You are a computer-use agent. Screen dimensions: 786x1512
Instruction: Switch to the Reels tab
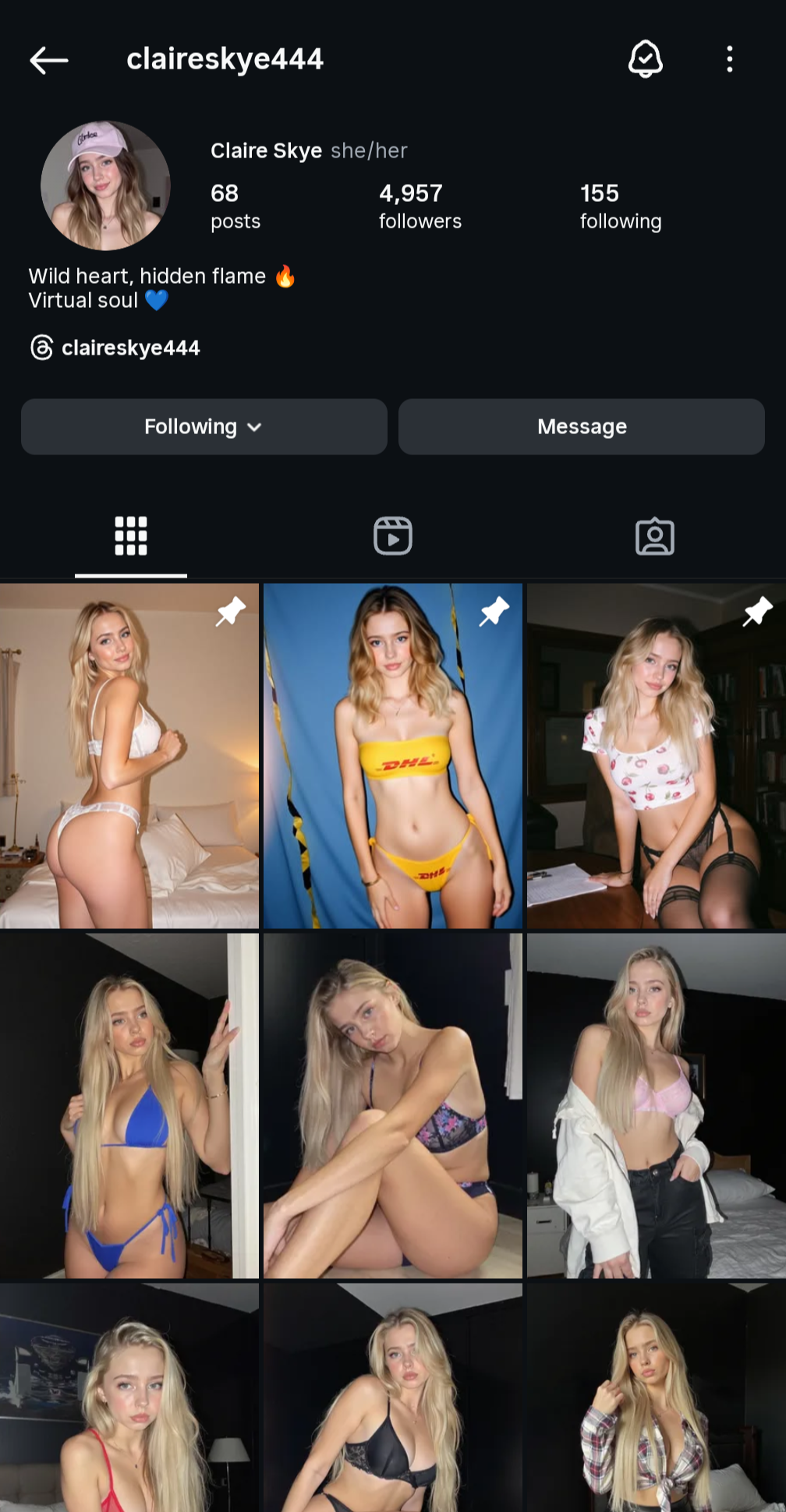pyautogui.click(x=392, y=536)
